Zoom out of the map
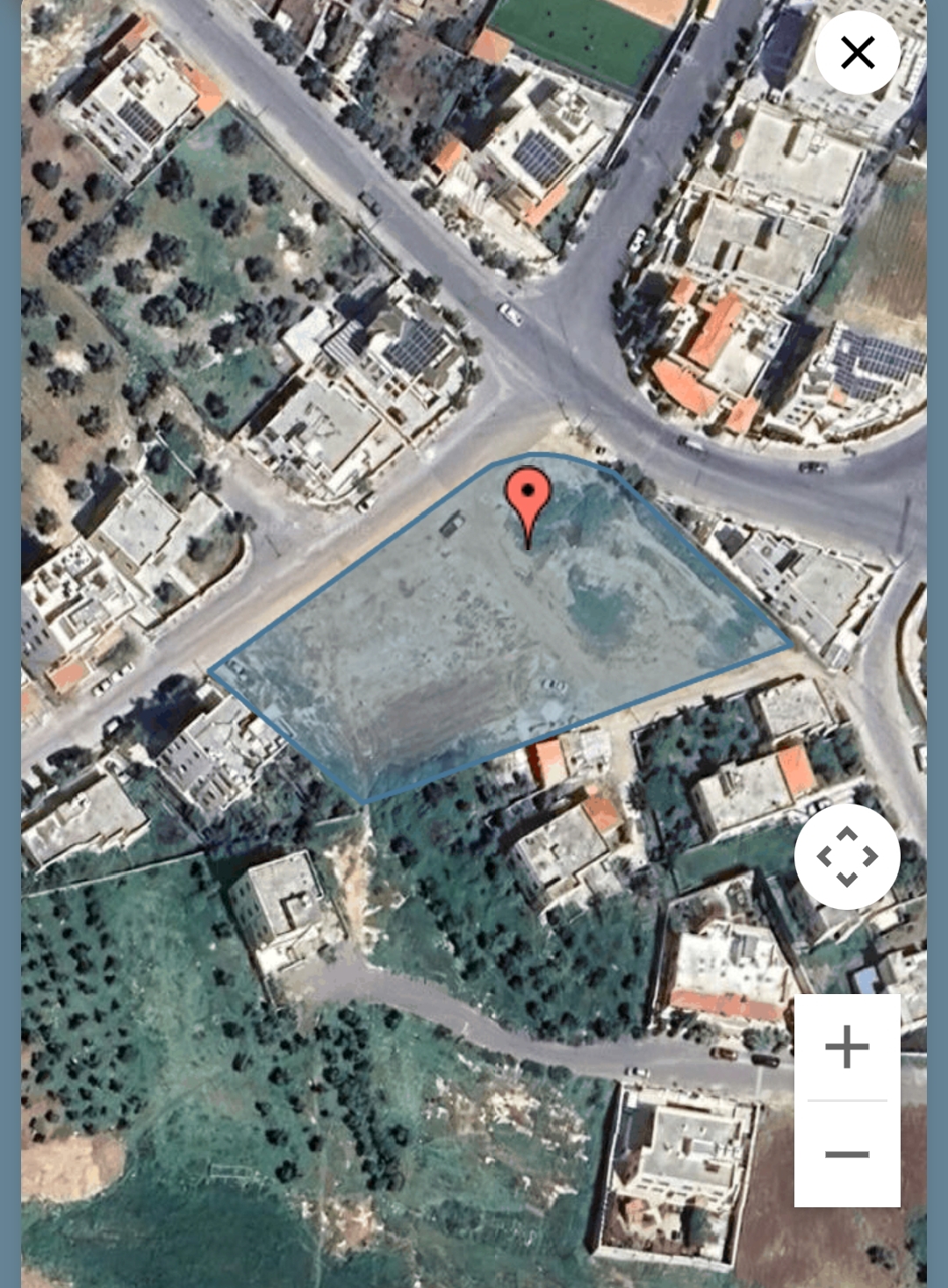The width and height of the screenshot is (948, 1288). pyautogui.click(x=847, y=1154)
